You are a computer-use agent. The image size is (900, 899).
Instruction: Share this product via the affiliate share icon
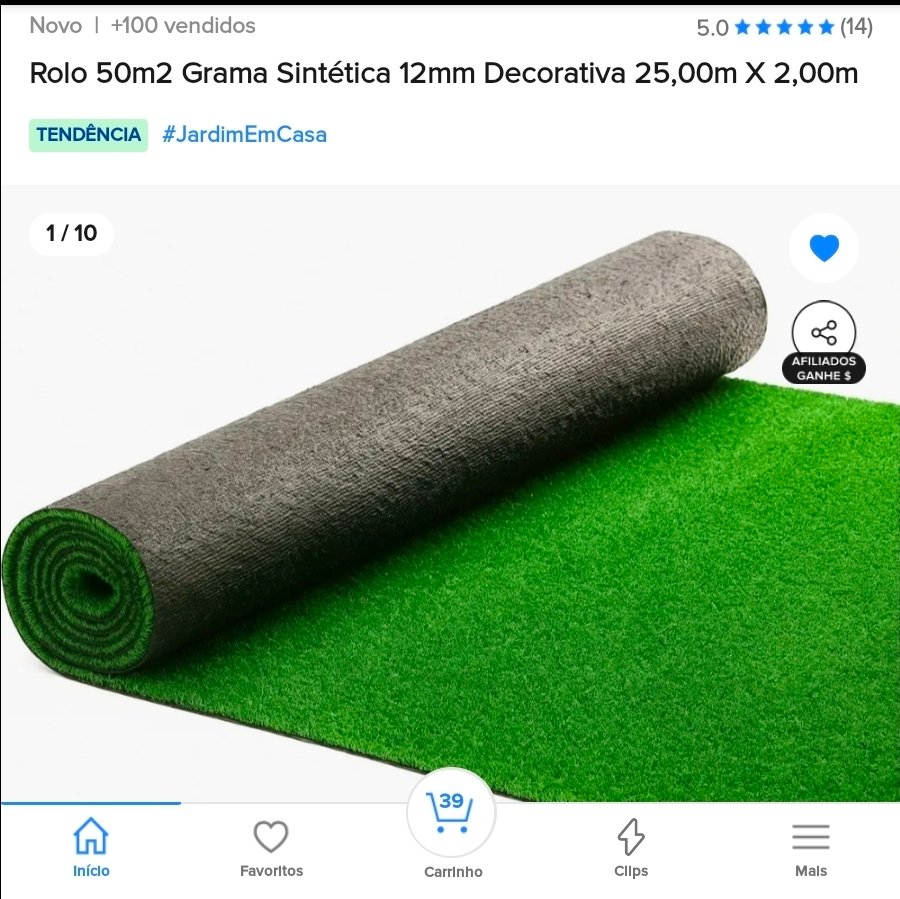pyautogui.click(x=823, y=334)
